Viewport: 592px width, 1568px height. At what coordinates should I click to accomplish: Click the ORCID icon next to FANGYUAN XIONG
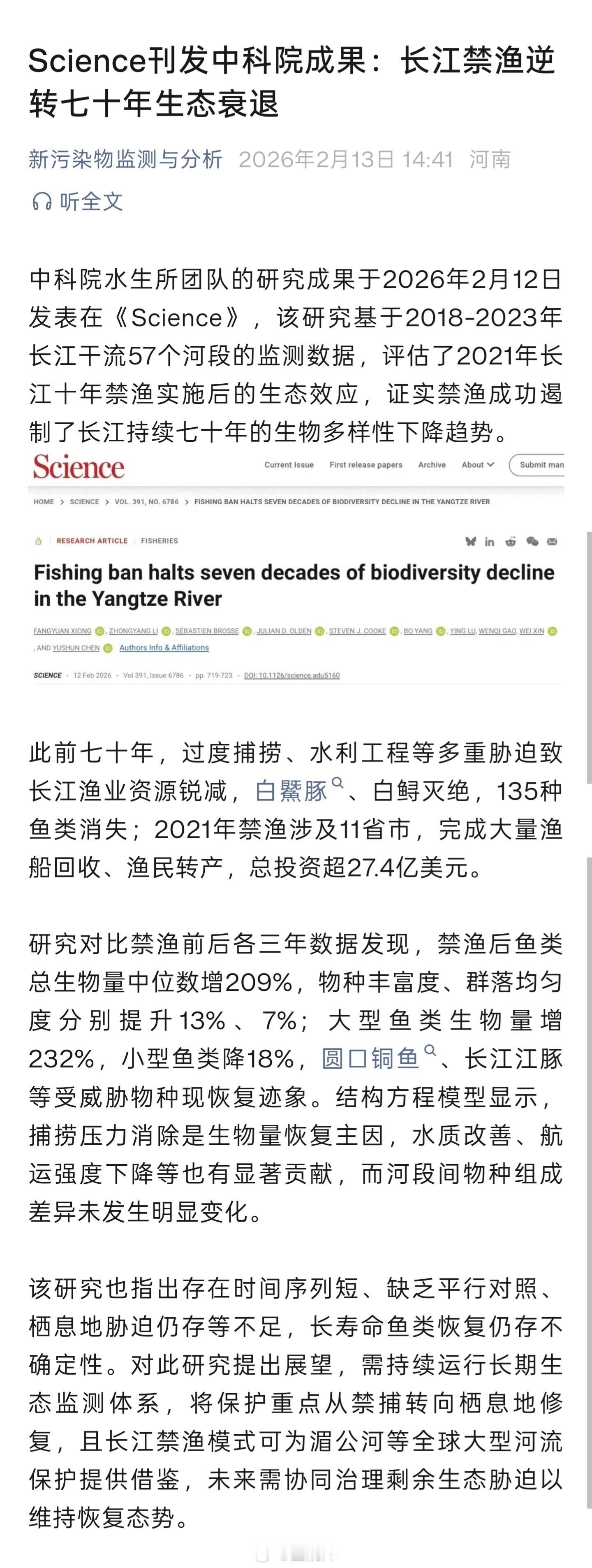pyautogui.click(x=100, y=631)
